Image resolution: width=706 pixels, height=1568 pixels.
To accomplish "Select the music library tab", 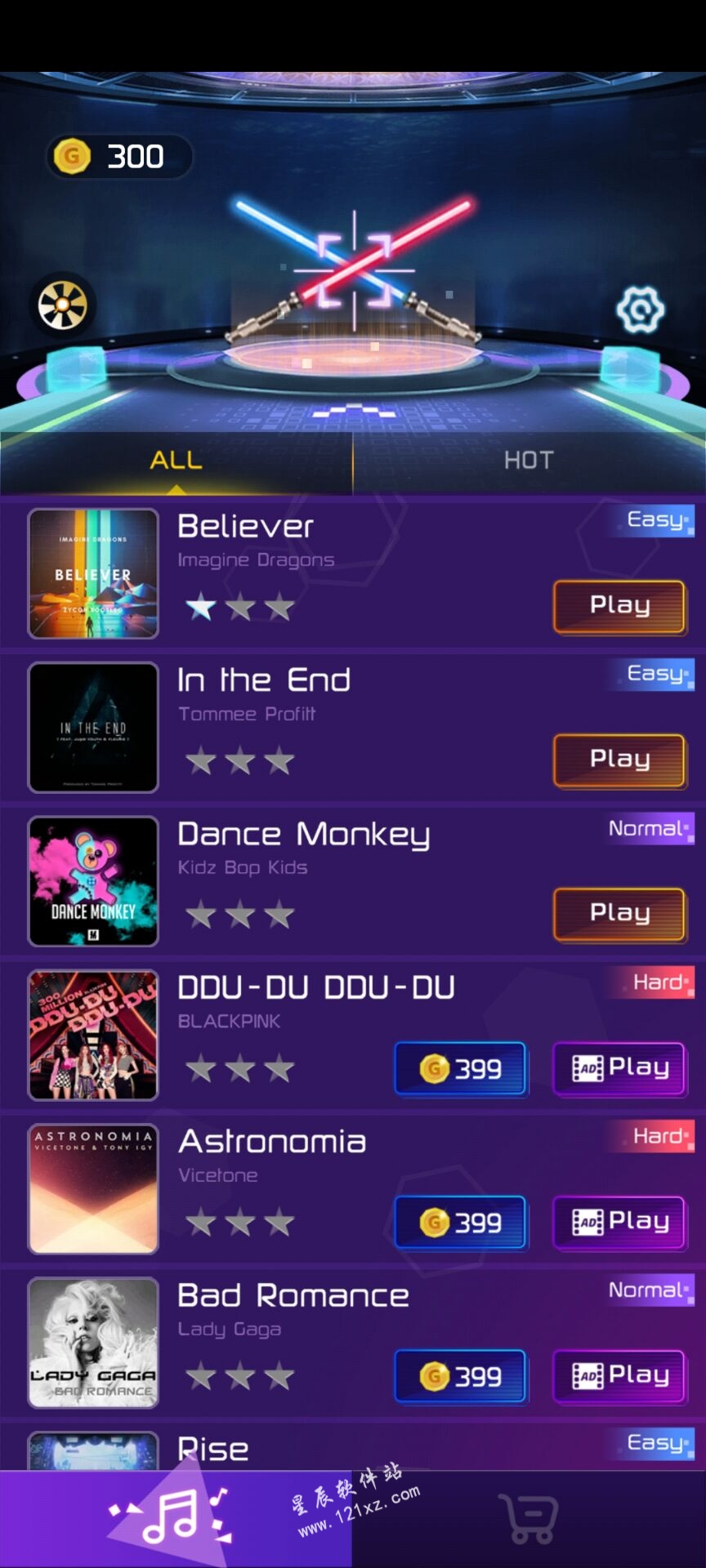I will (175, 1519).
